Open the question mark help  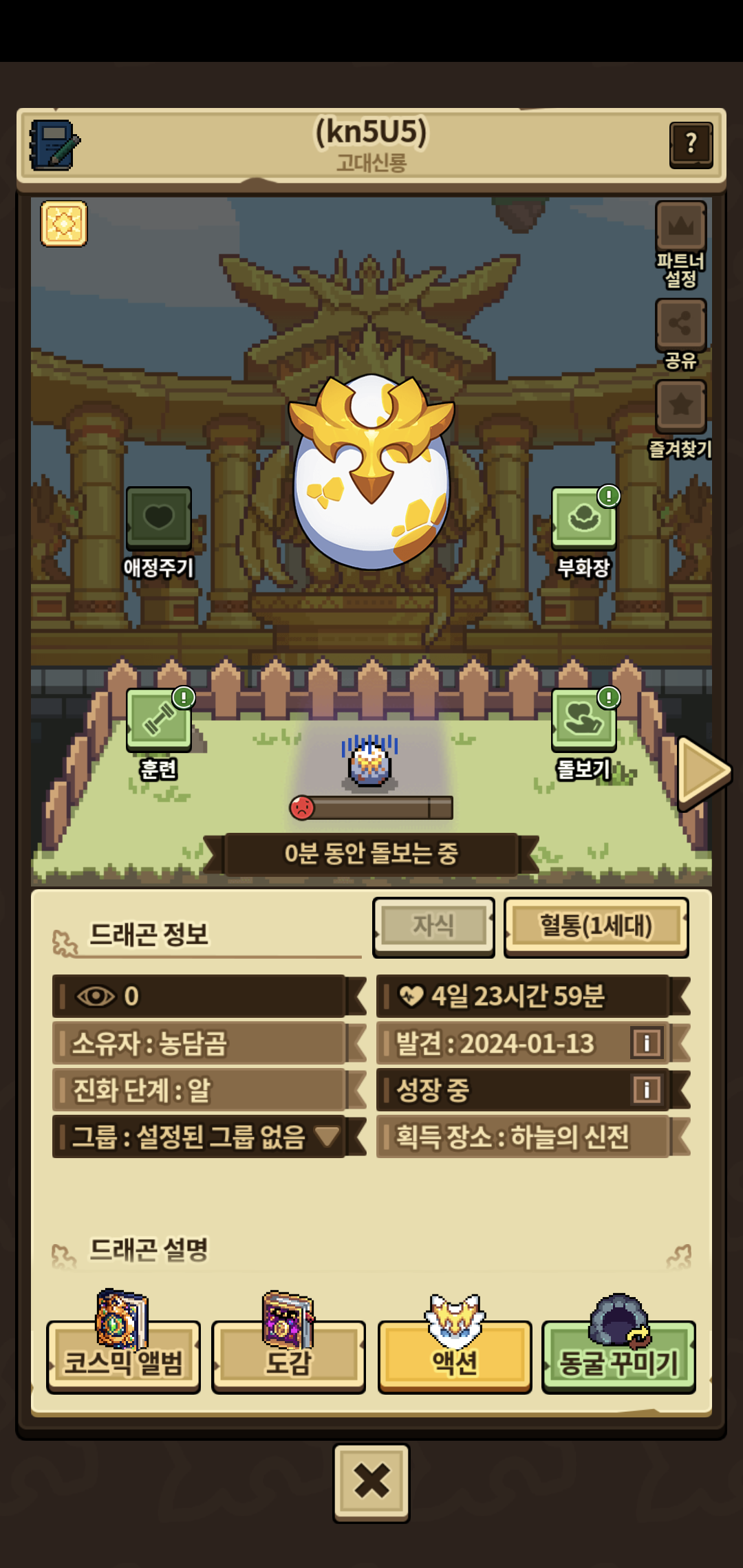691,144
